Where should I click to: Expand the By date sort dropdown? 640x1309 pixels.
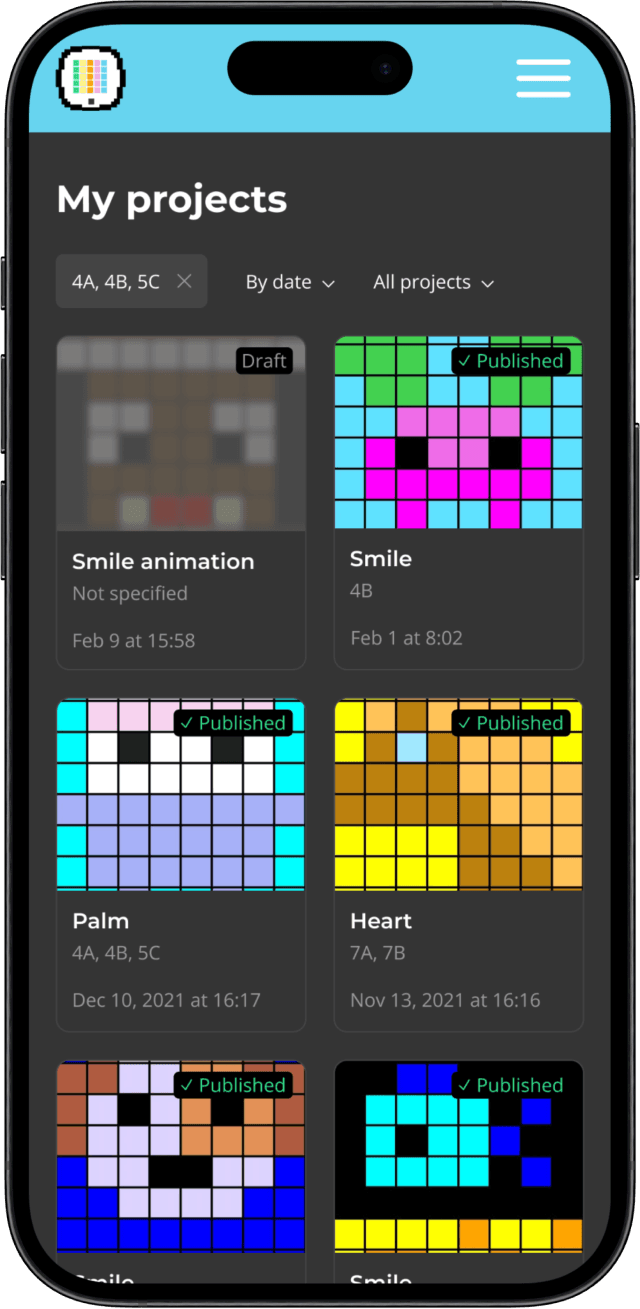(290, 283)
